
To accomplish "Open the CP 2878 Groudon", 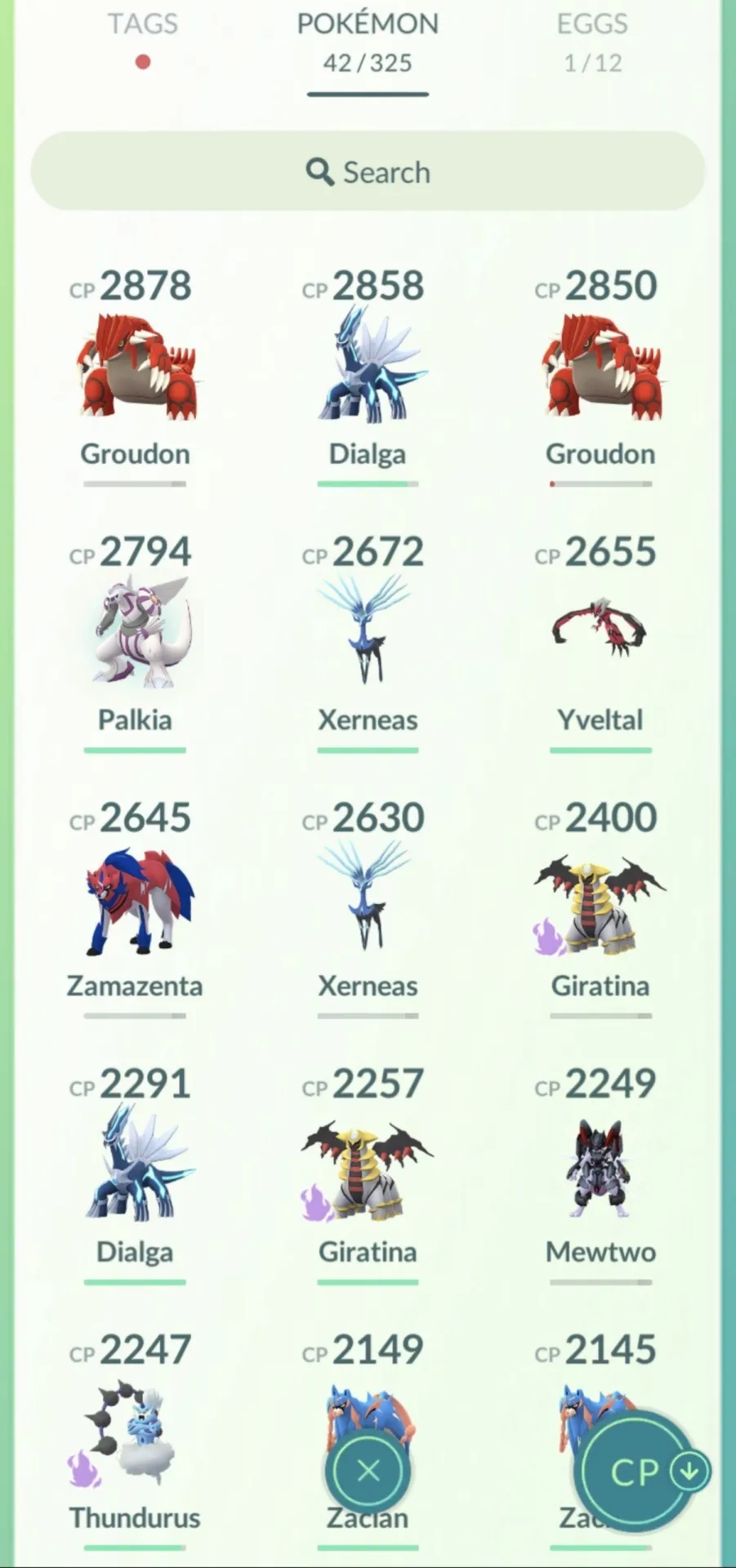I will (135, 377).
